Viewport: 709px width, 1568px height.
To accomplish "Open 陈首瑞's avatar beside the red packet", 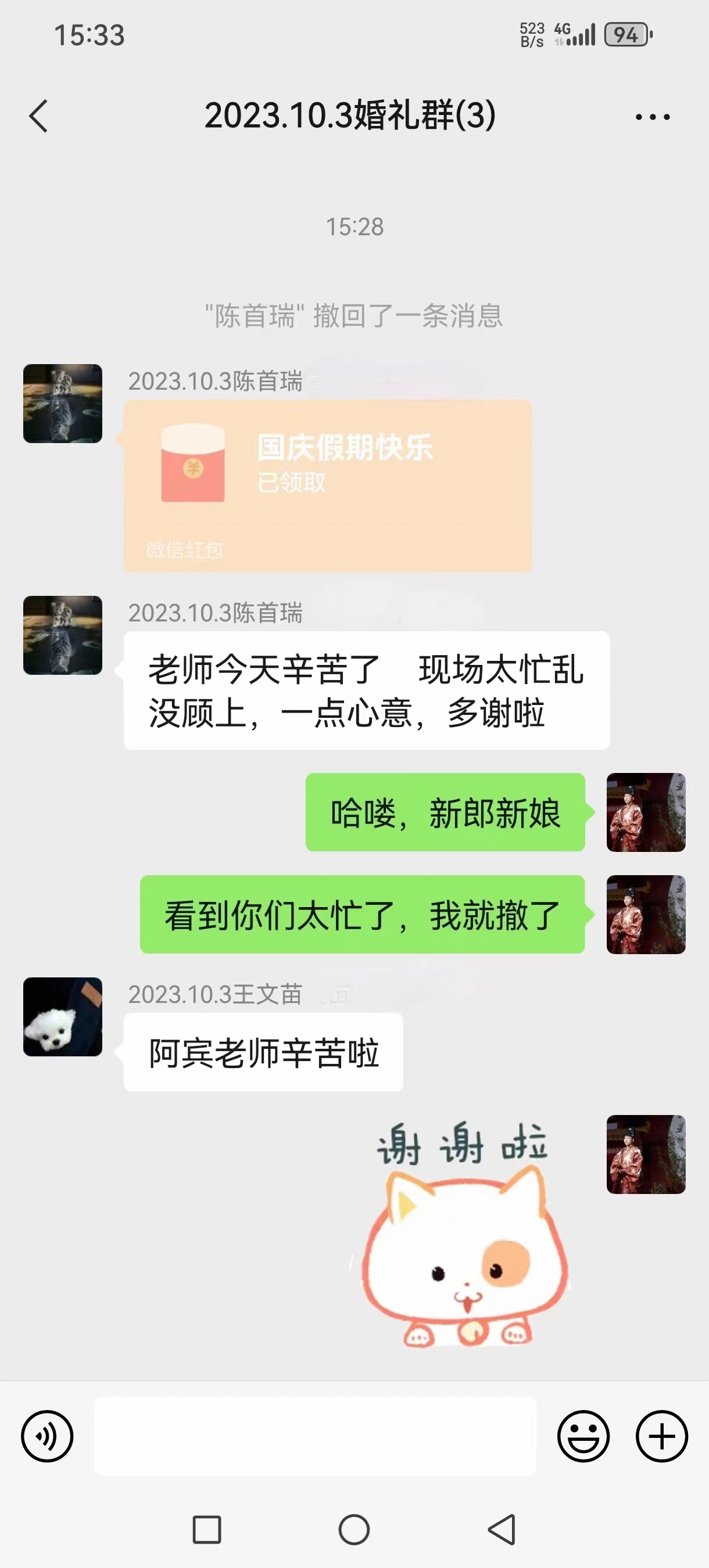I will tap(63, 404).
